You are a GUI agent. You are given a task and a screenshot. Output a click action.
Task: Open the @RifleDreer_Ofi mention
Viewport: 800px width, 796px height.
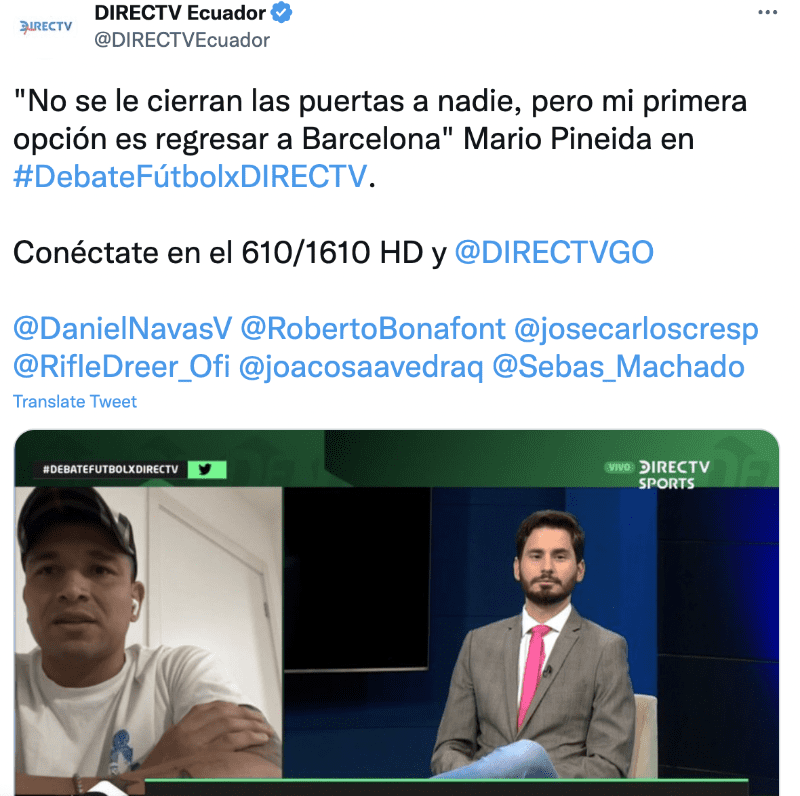pyautogui.click(x=121, y=367)
